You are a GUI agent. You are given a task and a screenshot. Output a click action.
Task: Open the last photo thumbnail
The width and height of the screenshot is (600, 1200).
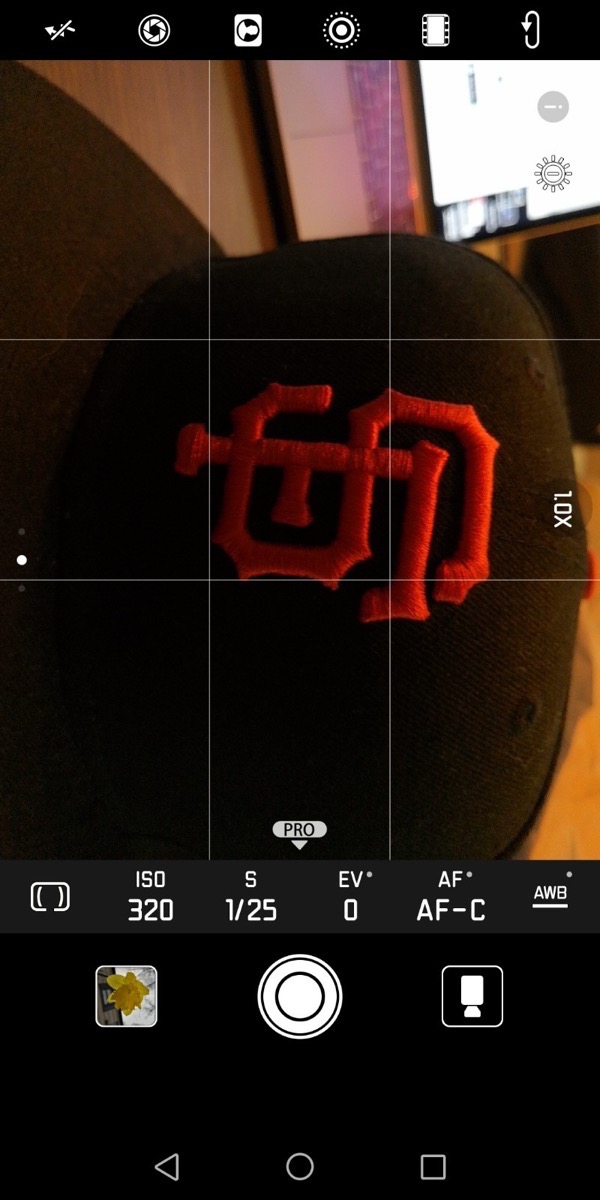pos(126,996)
